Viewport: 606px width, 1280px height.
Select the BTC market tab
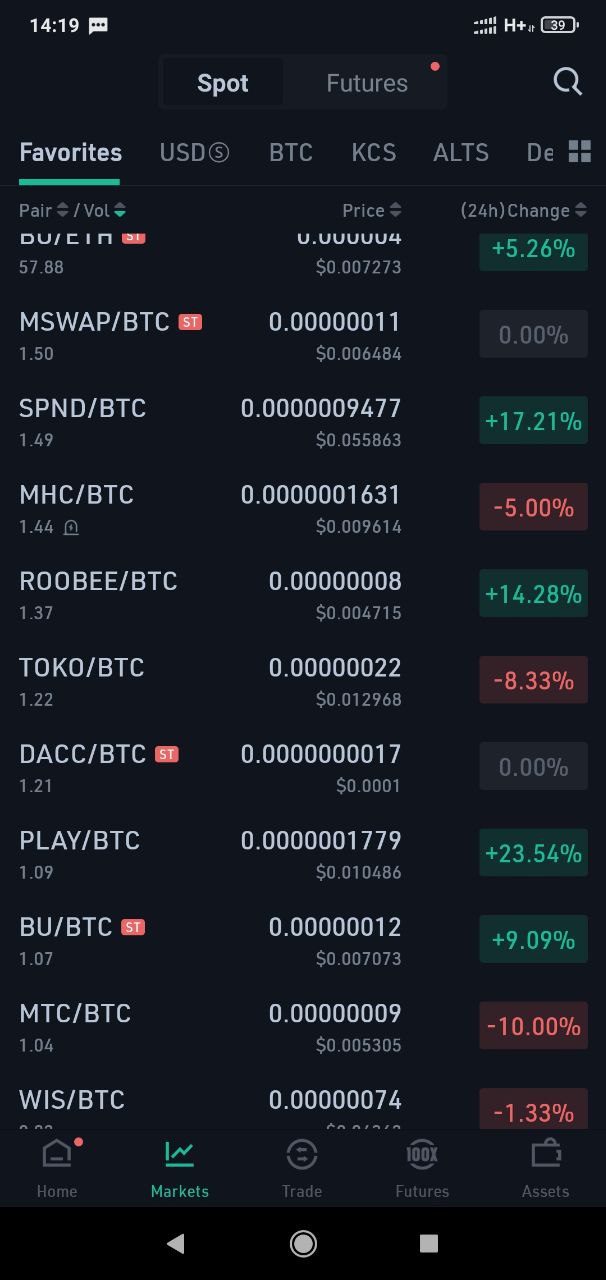[x=291, y=152]
